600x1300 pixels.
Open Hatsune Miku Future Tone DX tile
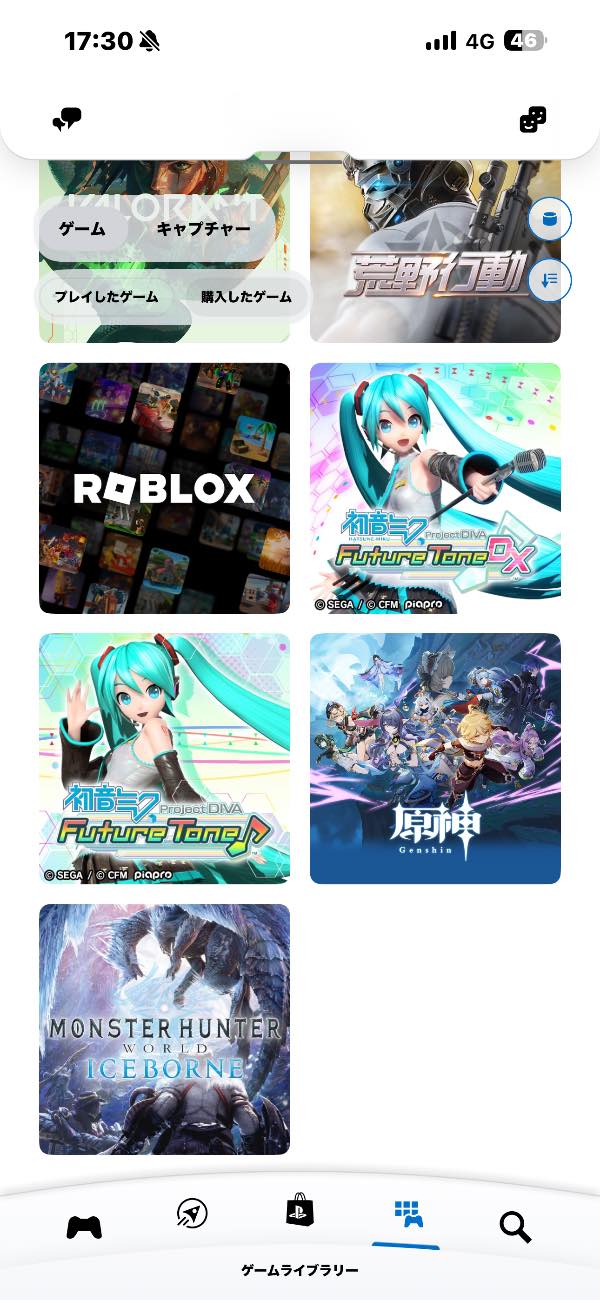435,488
